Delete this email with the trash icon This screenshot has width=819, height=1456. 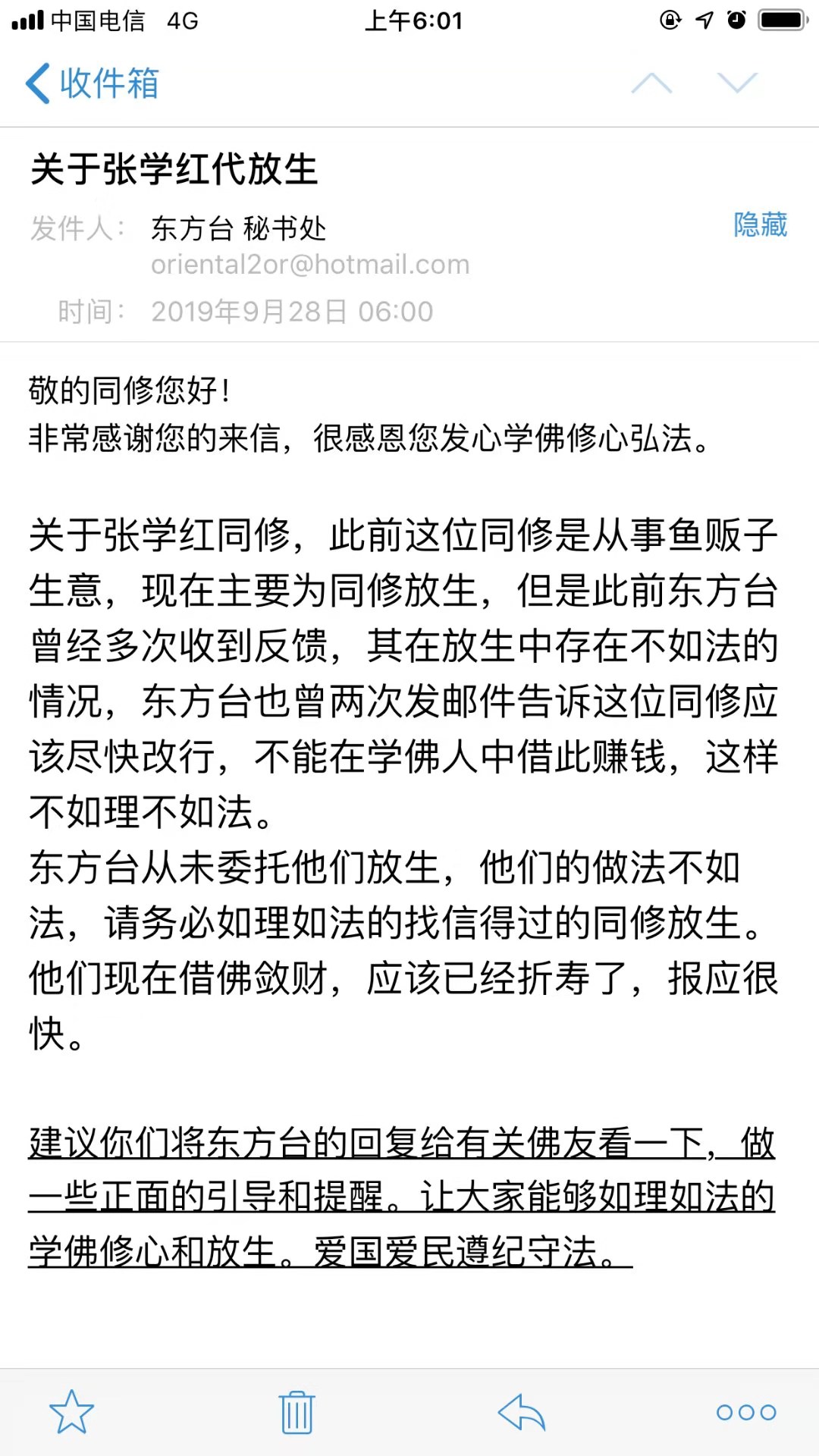[x=297, y=1412]
